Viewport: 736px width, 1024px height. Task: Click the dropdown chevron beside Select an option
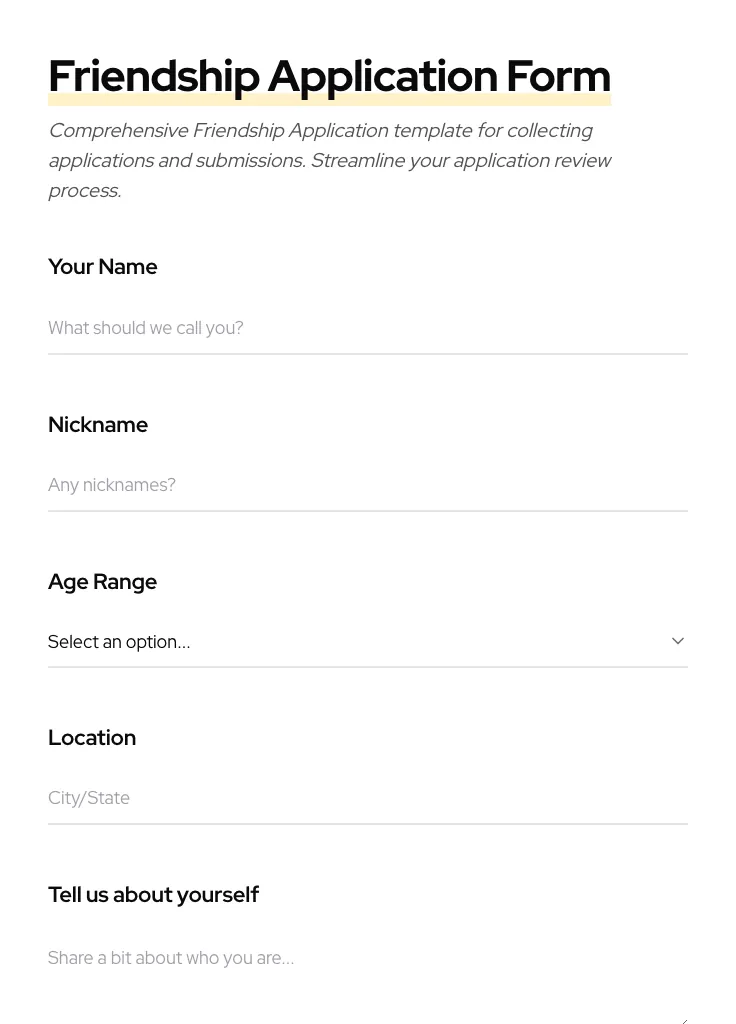(677, 641)
